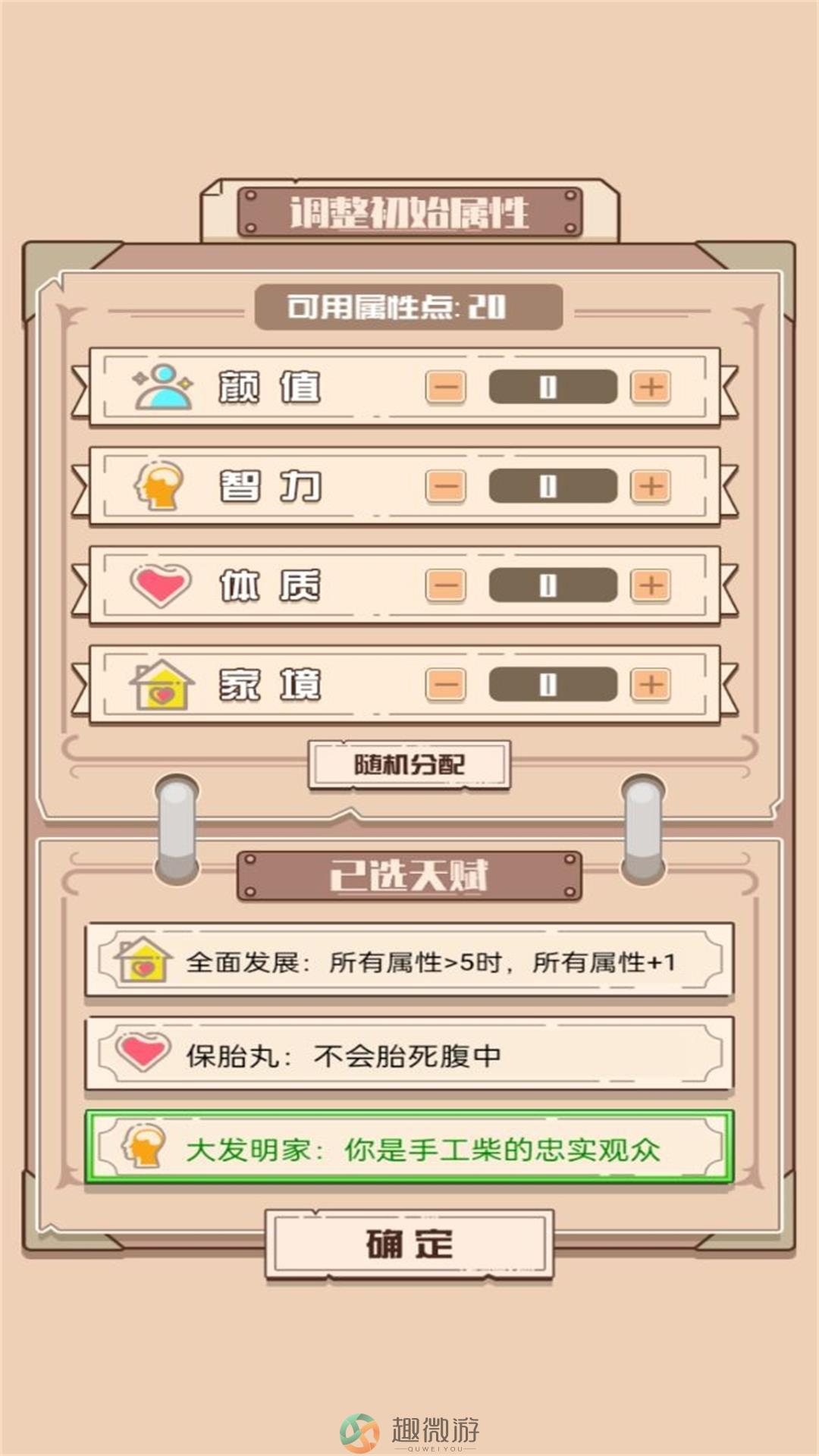
Task: Decrease 颜值 attribute by one
Action: click(x=446, y=388)
